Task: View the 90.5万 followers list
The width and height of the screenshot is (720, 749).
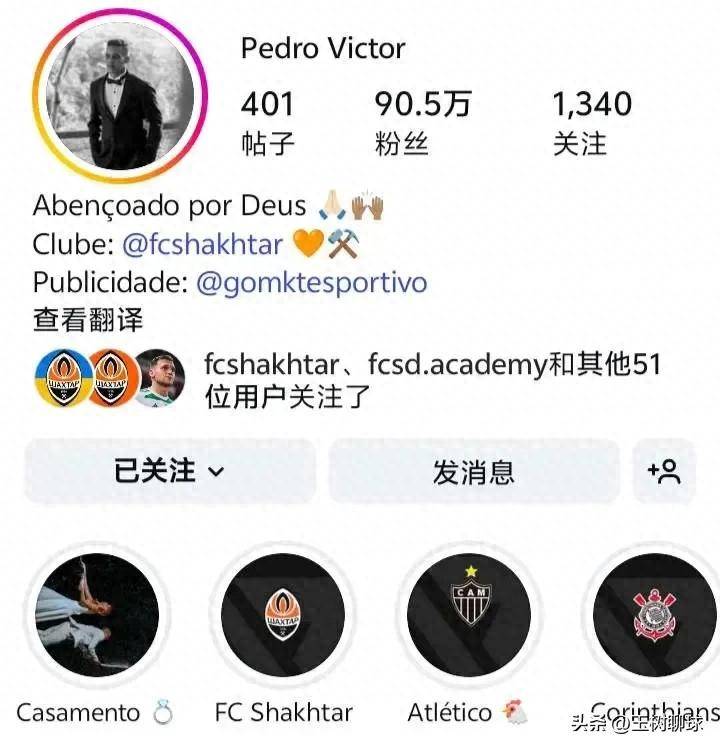Action: pyautogui.click(x=421, y=123)
